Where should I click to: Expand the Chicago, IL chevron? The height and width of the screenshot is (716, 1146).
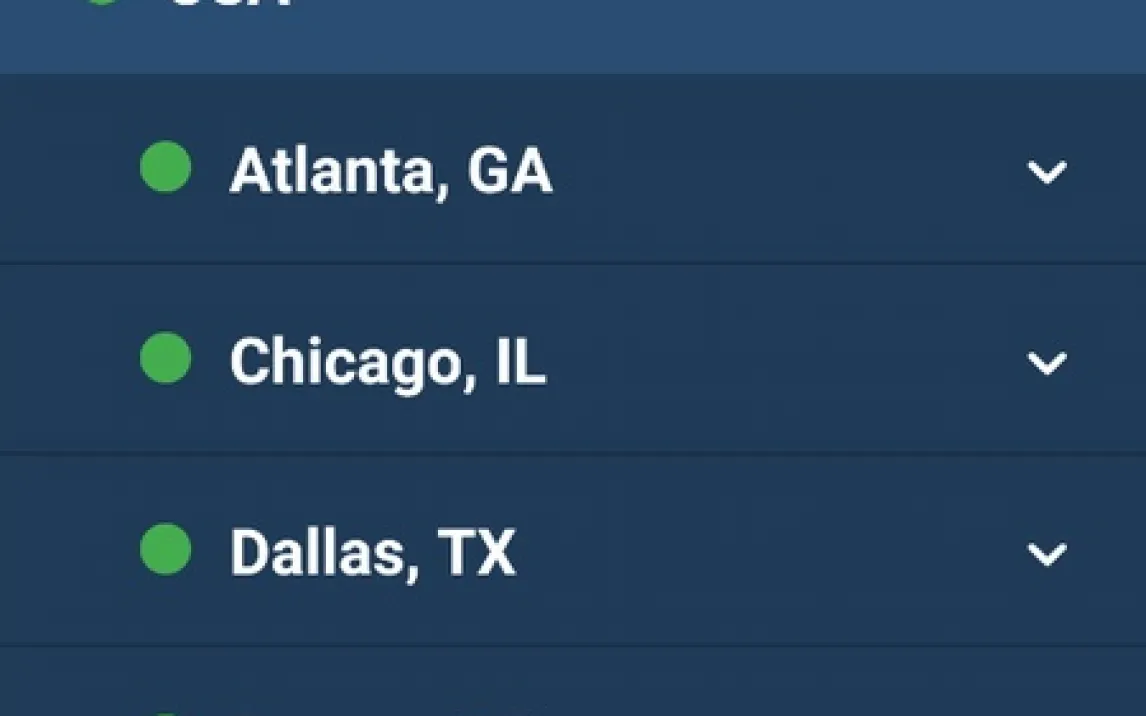coord(1046,363)
